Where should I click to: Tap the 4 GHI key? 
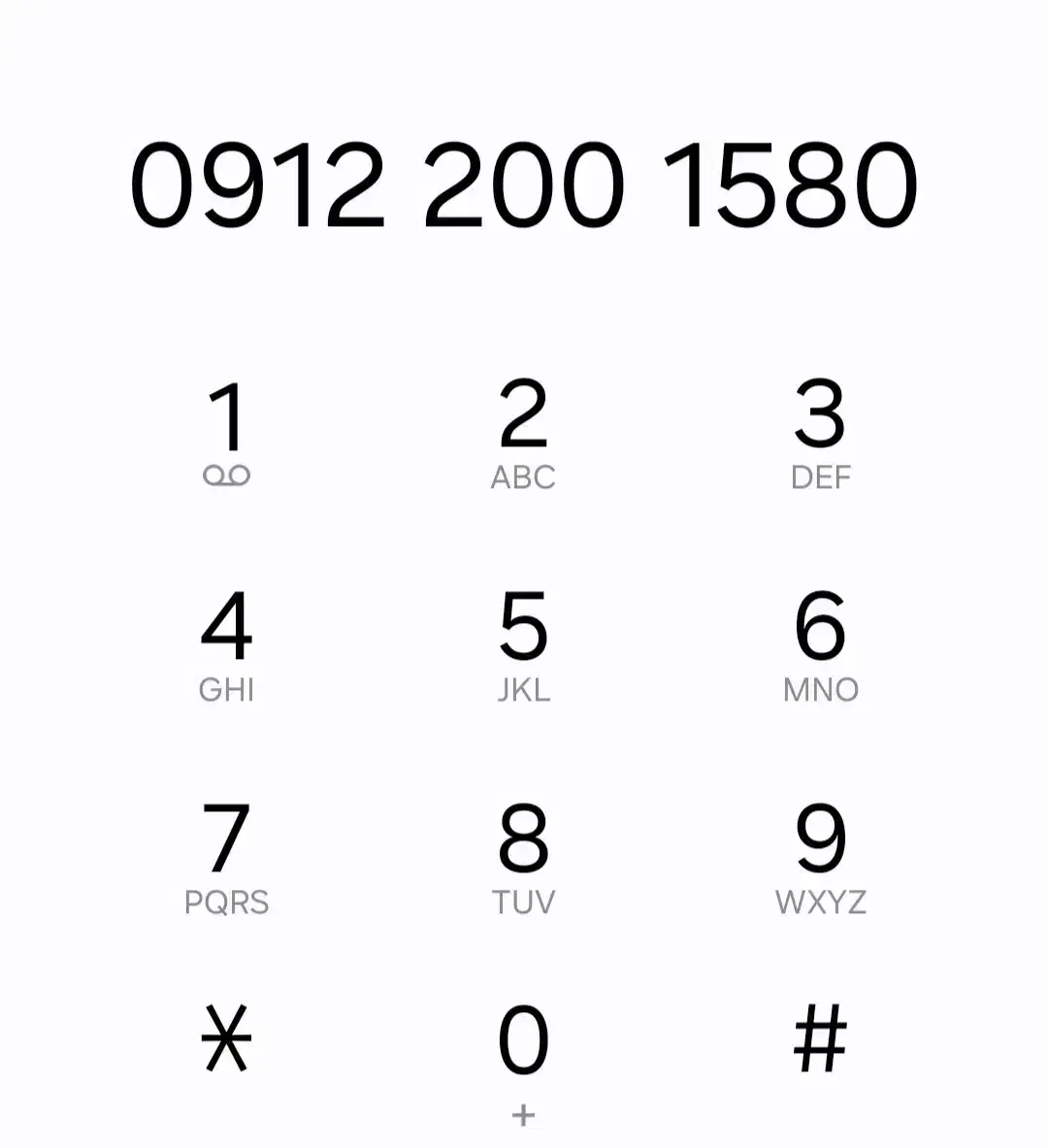[x=227, y=644]
